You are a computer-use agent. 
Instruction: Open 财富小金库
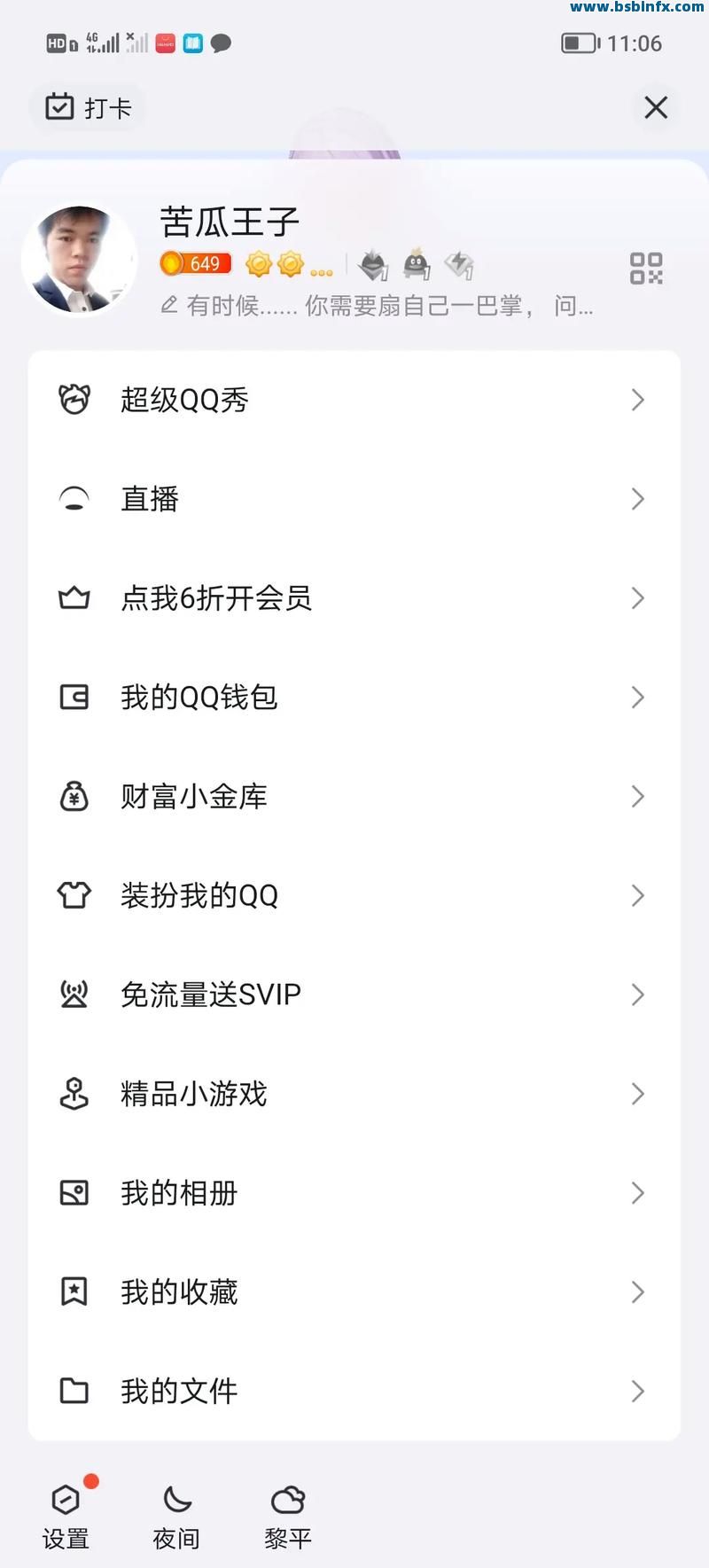[x=354, y=797]
